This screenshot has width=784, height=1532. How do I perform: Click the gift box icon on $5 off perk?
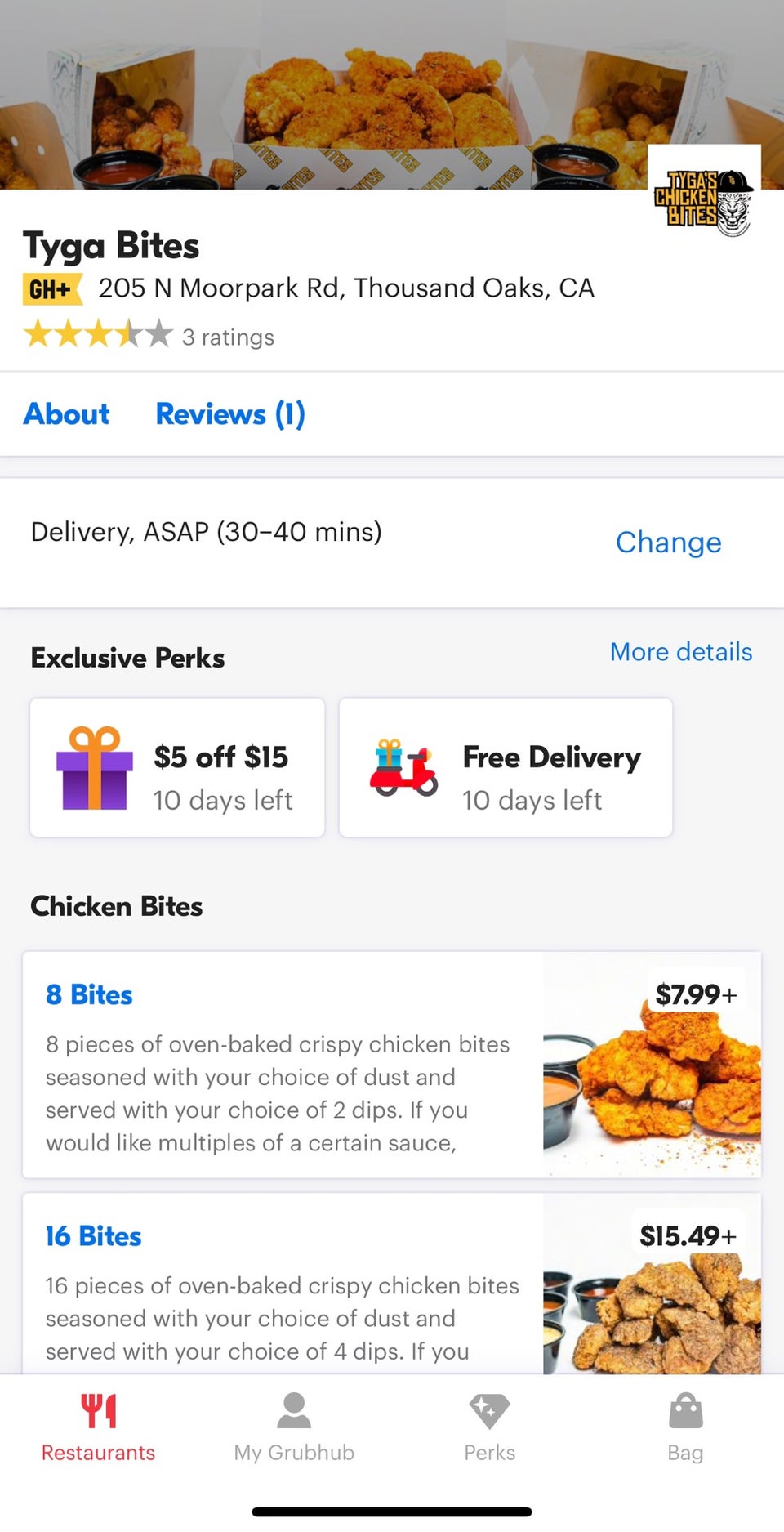pos(92,768)
